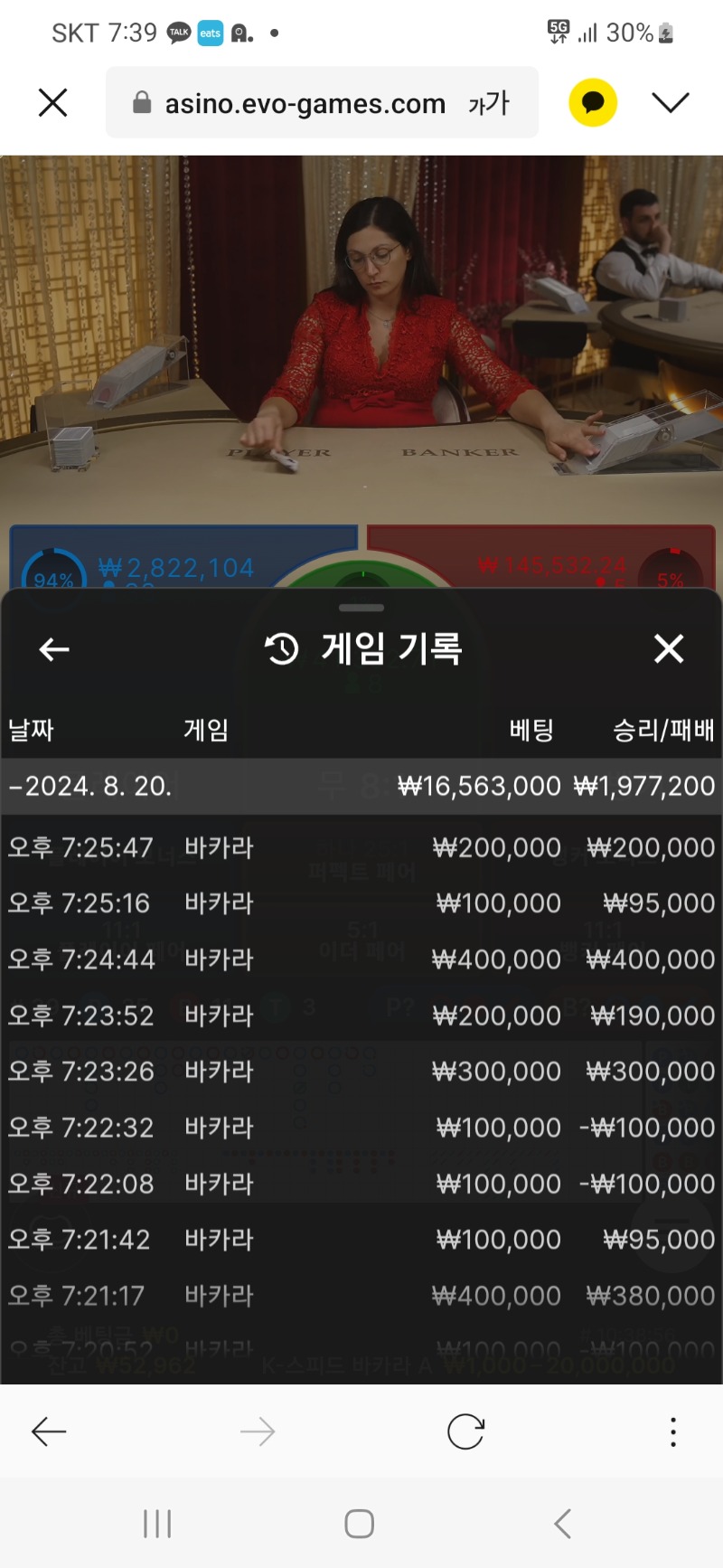Image resolution: width=723 pixels, height=1568 pixels.
Task: Open the 오후 7:22:08 바카라 record
Action: (x=361, y=1184)
